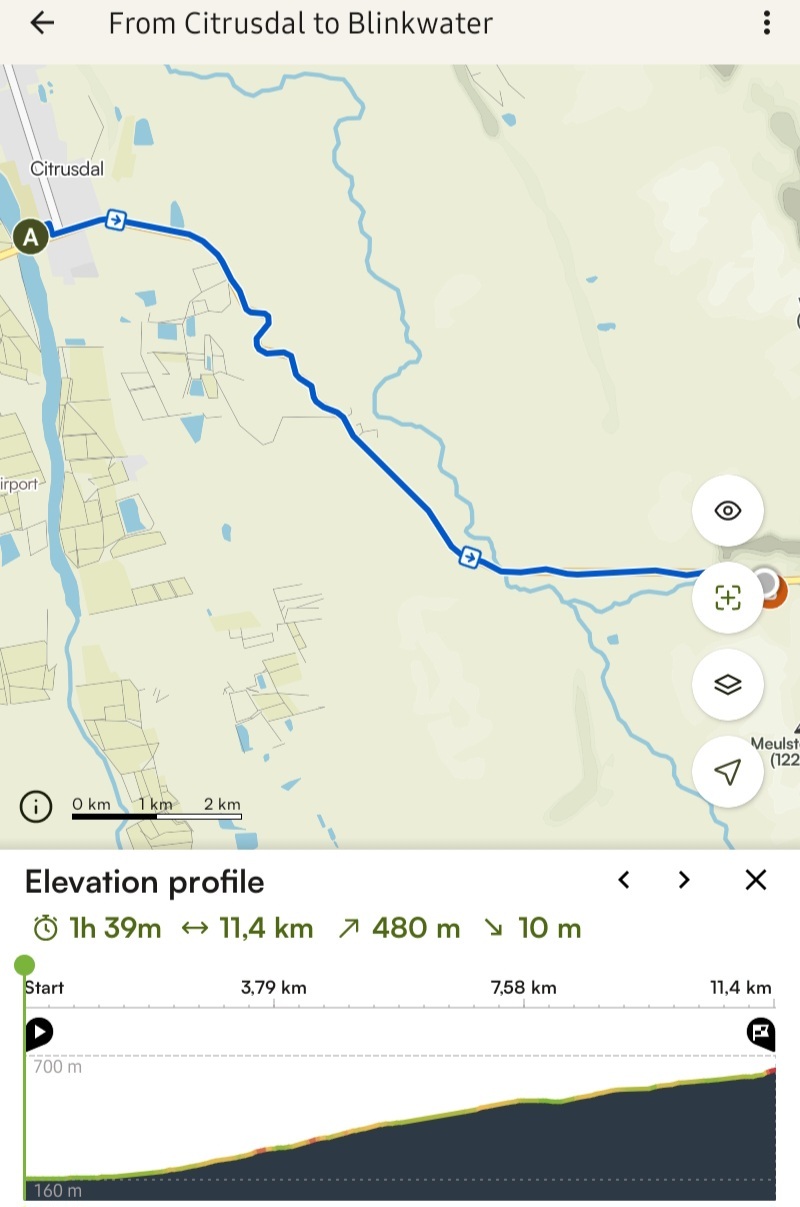This screenshot has width=800, height=1207.
Task: Tap the waypoint arrow near Citrusdal
Action: tap(116, 220)
